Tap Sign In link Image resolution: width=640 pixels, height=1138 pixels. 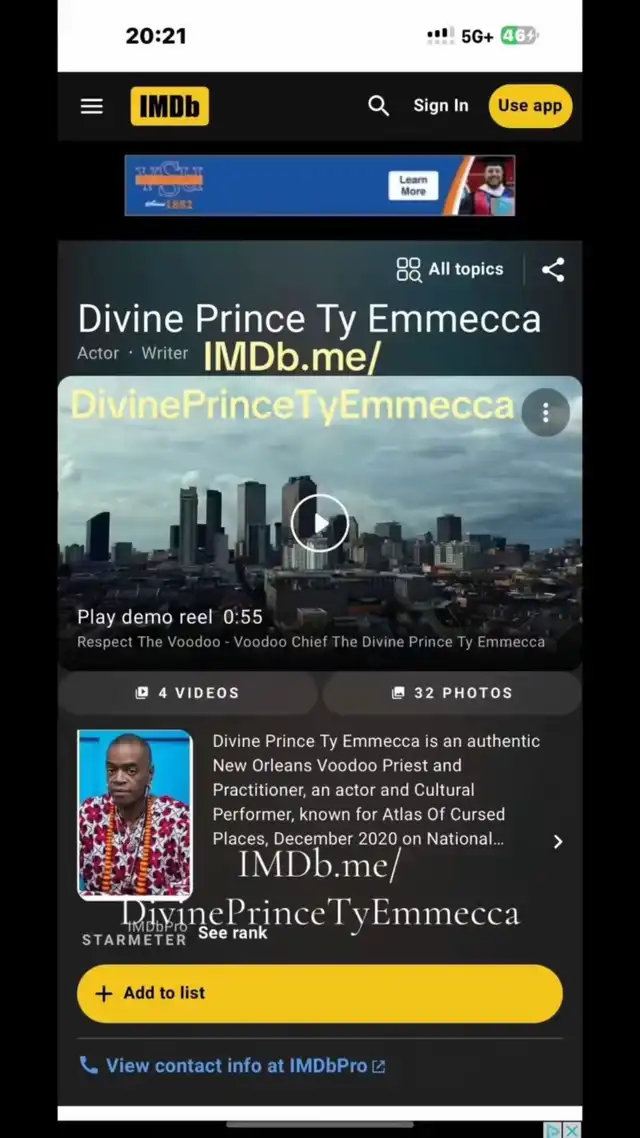pyautogui.click(x=440, y=106)
